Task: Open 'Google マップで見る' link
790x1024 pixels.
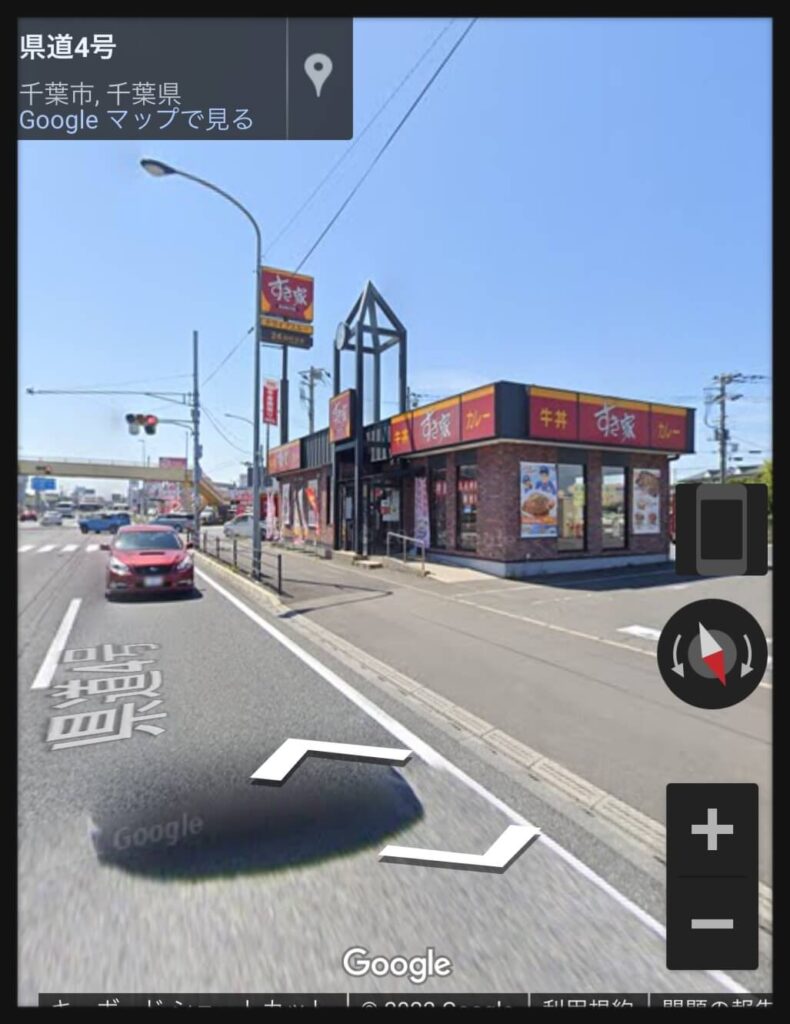Action: pyautogui.click(x=136, y=121)
